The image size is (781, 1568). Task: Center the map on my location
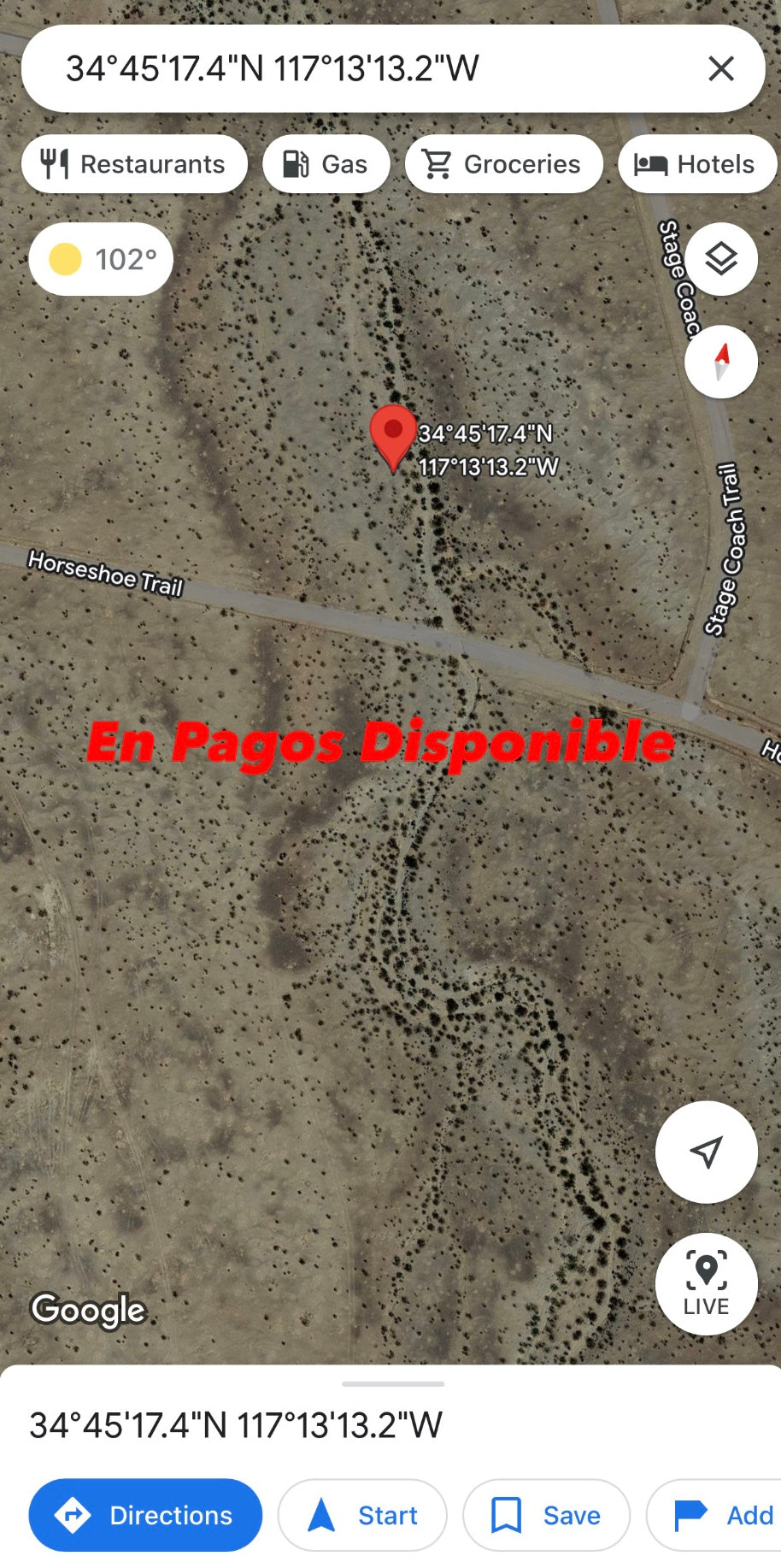[706, 1152]
